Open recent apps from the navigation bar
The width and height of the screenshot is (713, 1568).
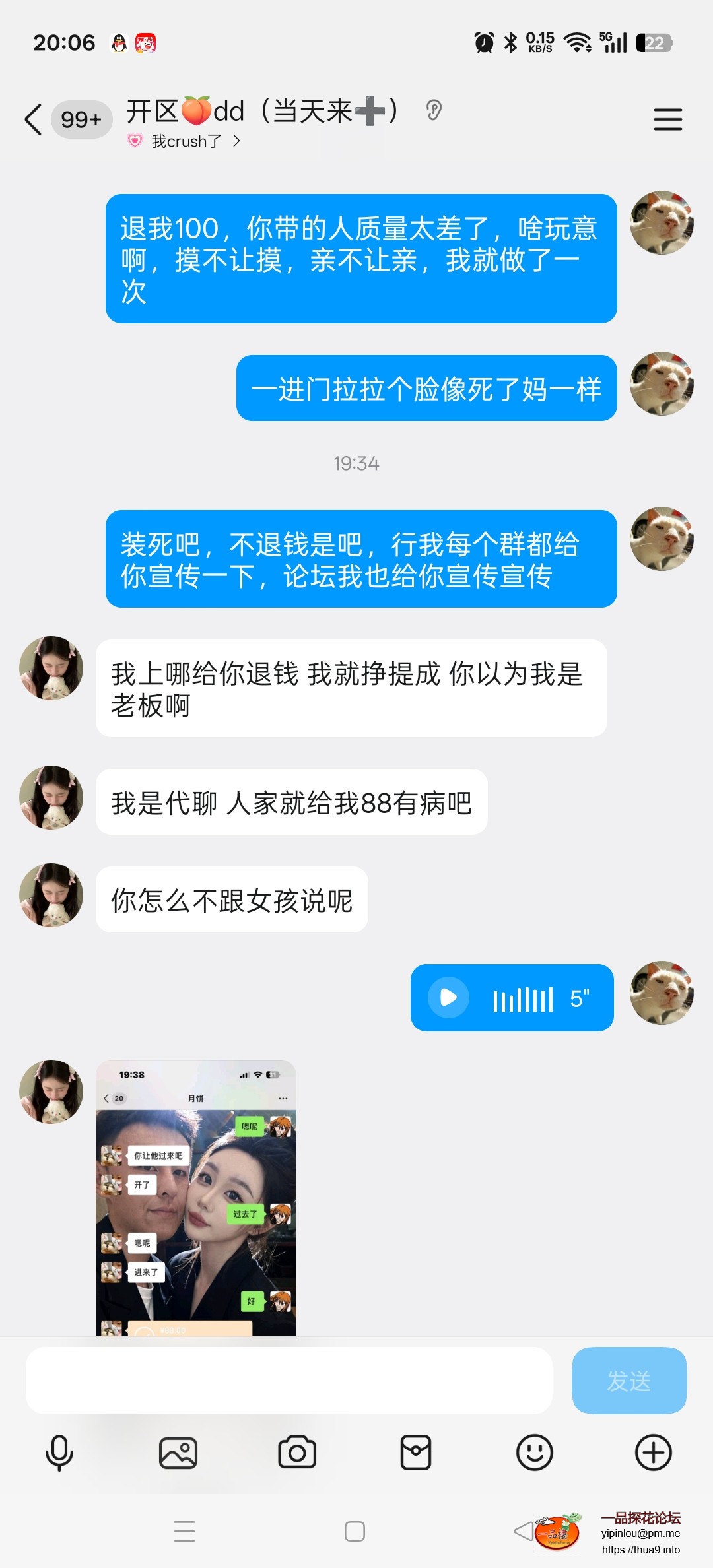pos(186,1530)
